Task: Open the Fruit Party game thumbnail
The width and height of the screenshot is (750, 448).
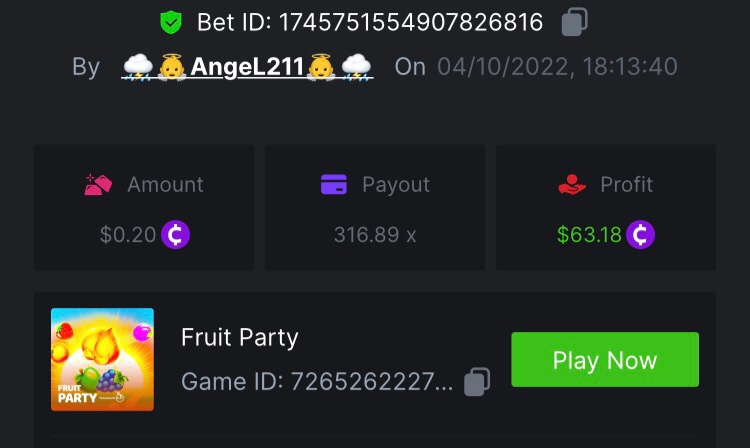Action: click(x=102, y=360)
